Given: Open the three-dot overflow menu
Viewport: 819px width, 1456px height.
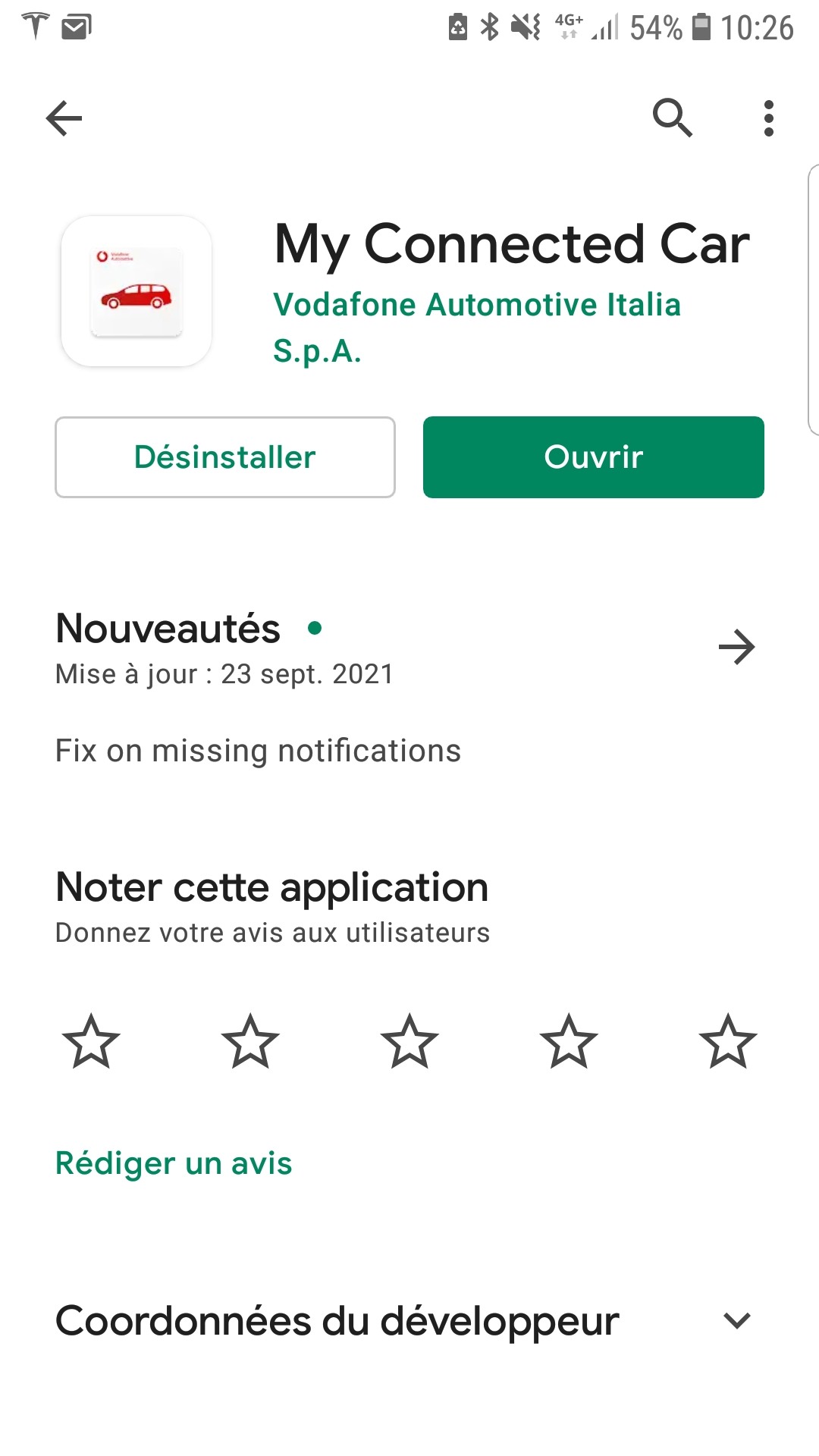Looking at the screenshot, I should (769, 118).
